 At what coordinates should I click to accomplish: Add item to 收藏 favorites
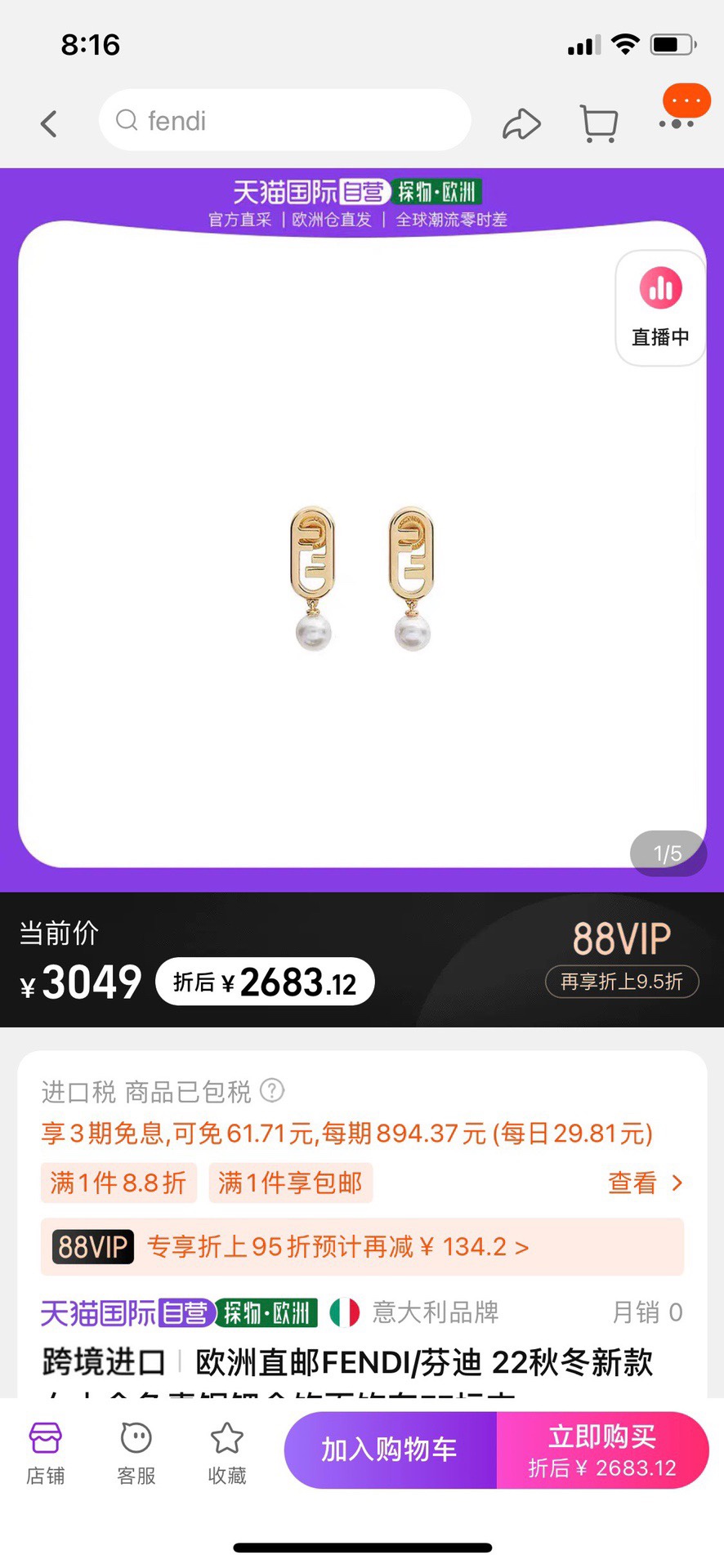pos(227,1453)
